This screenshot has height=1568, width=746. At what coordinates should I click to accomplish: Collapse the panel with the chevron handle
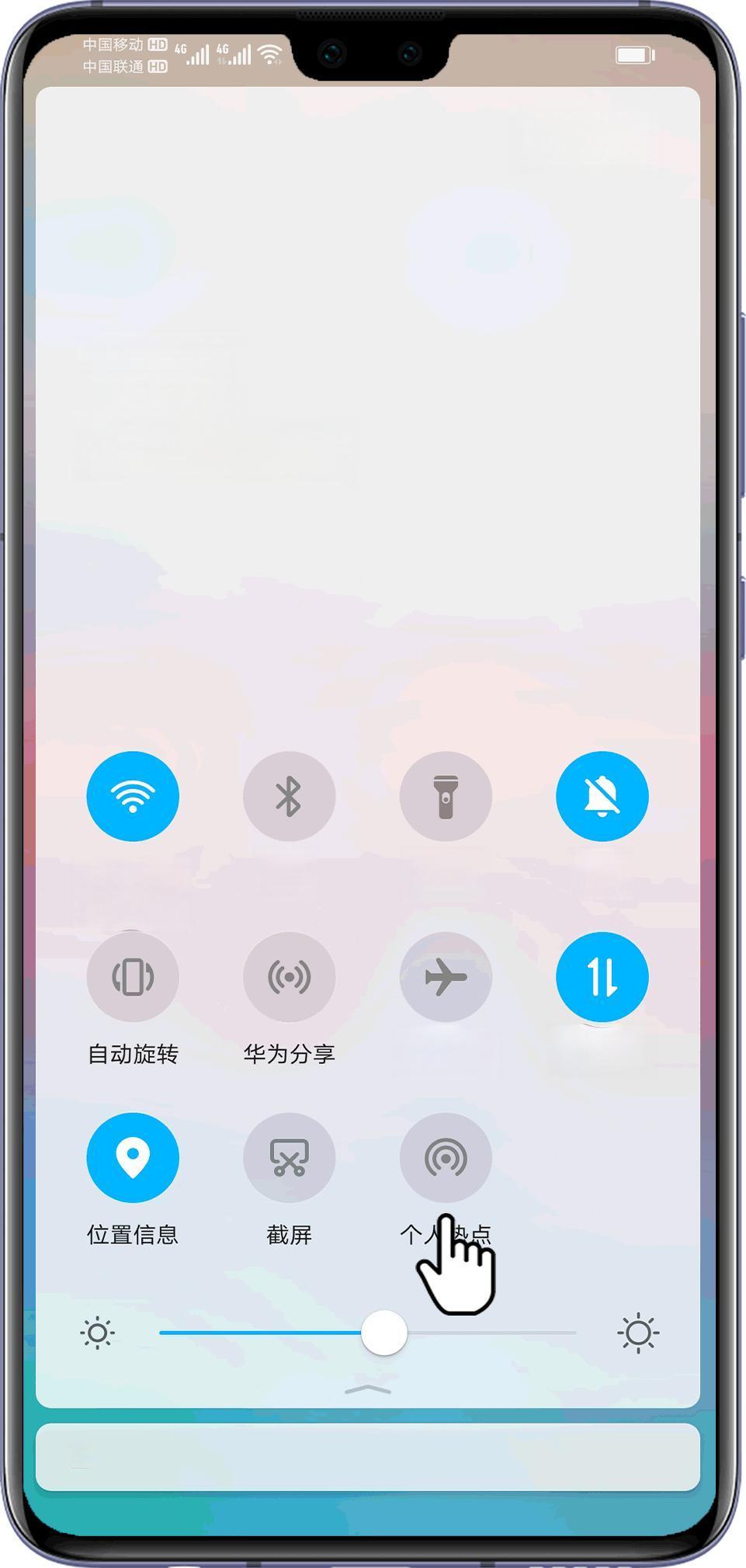(368, 1389)
